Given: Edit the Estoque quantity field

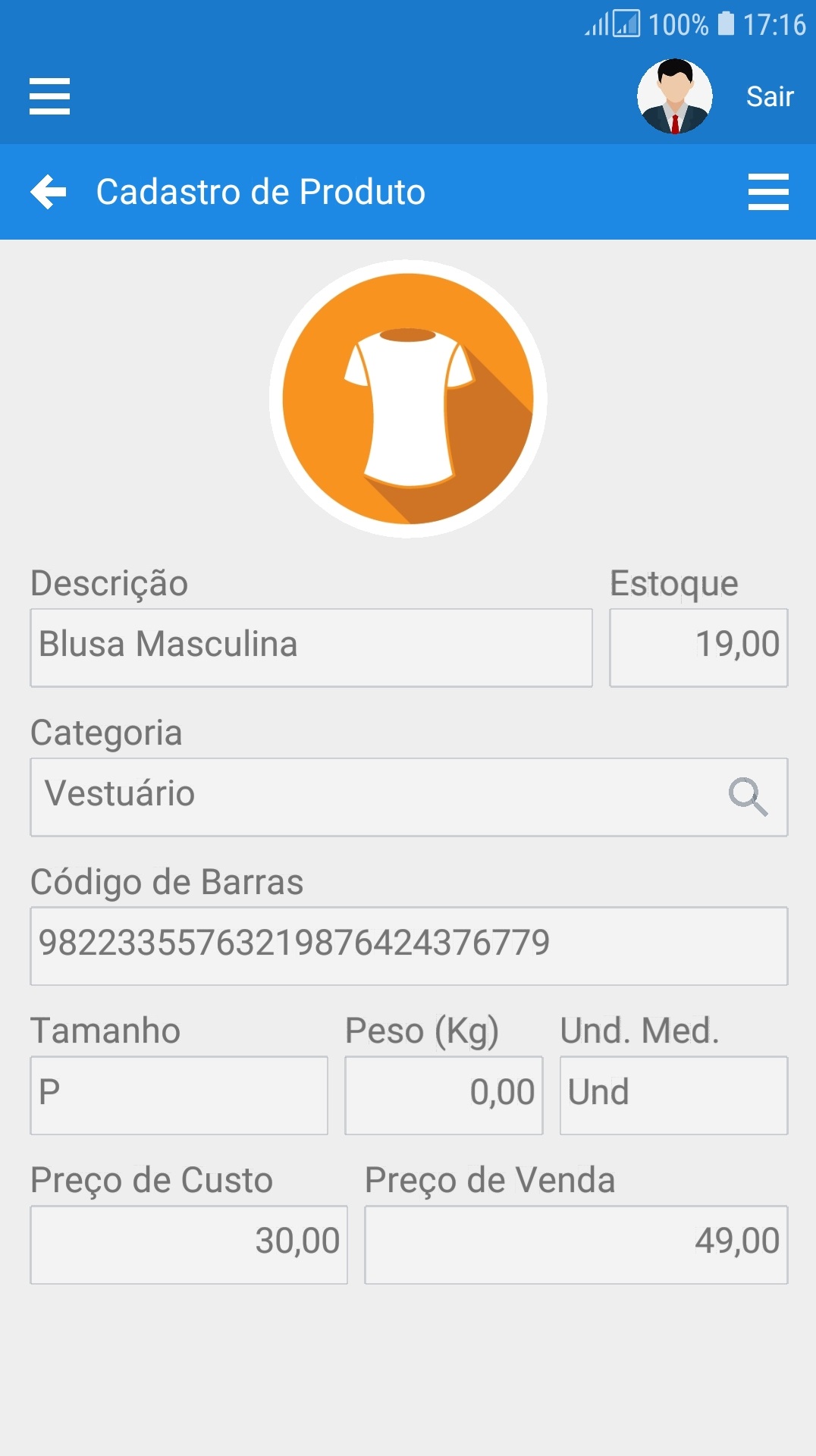Looking at the screenshot, I should (698, 648).
